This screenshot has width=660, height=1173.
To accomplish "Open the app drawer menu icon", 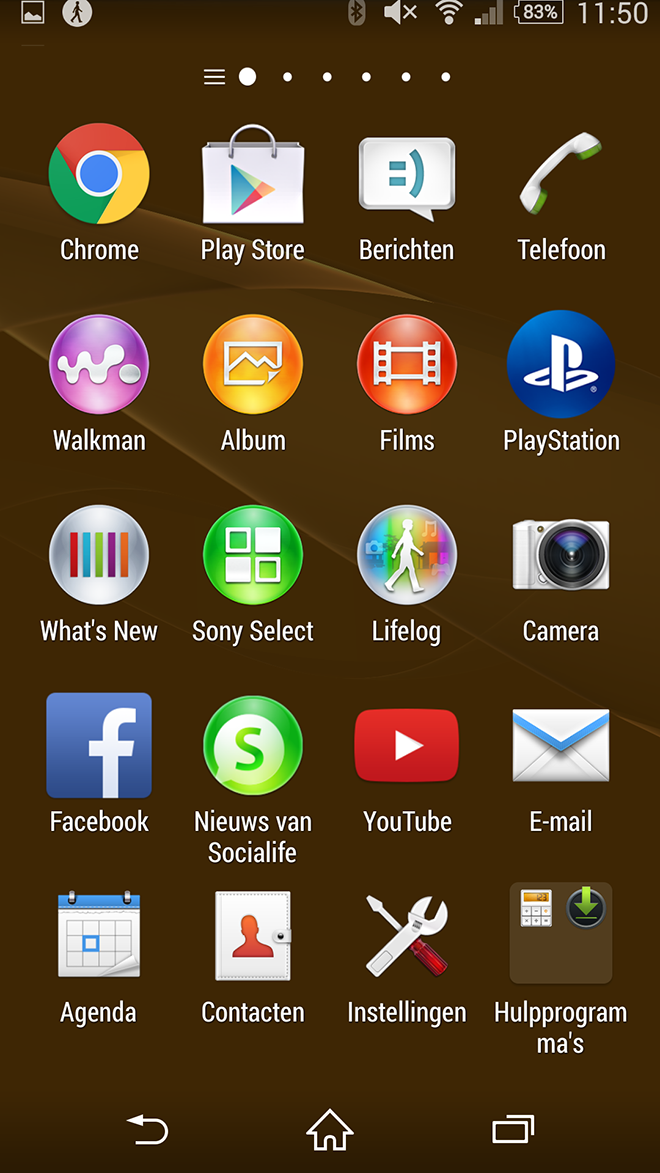I will (214, 77).
